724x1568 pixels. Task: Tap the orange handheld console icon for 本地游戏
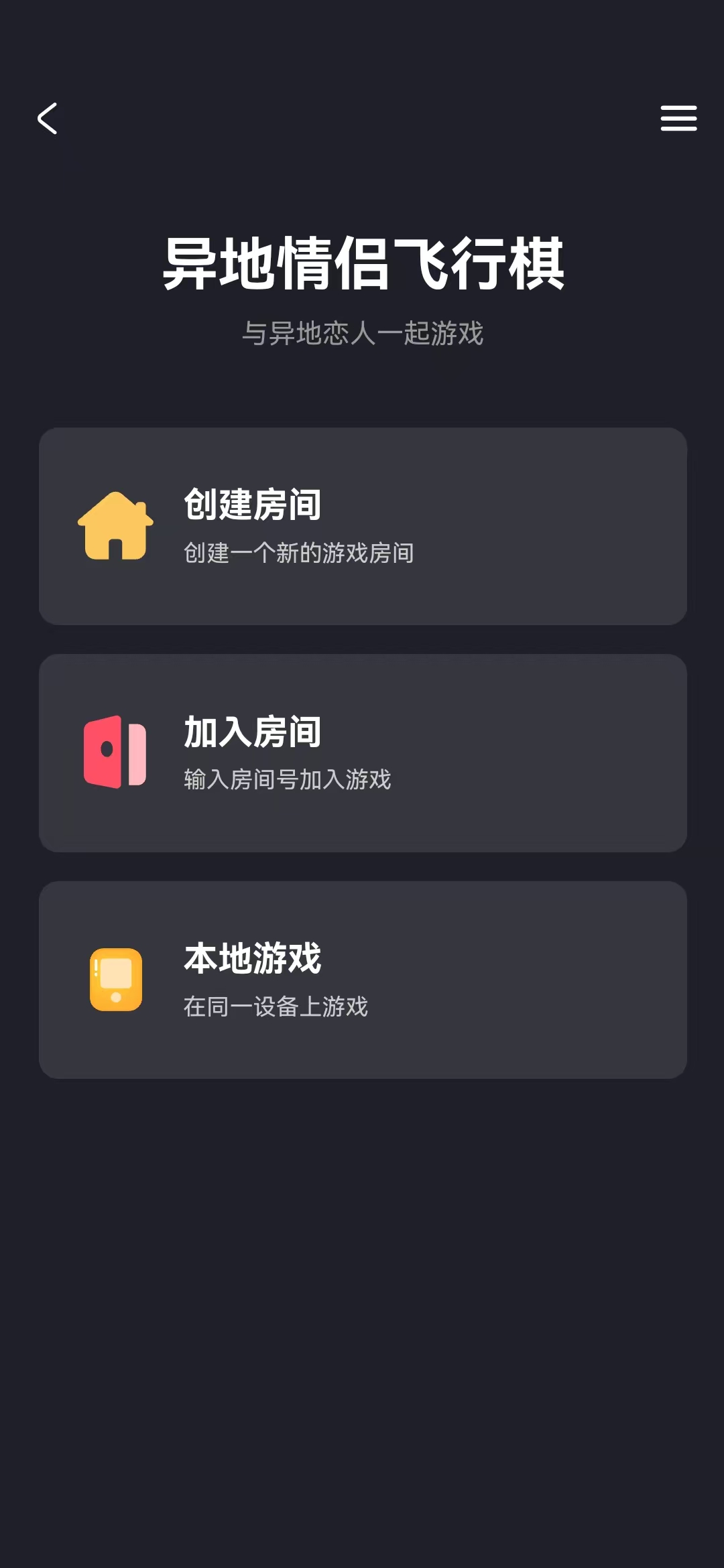tap(115, 980)
